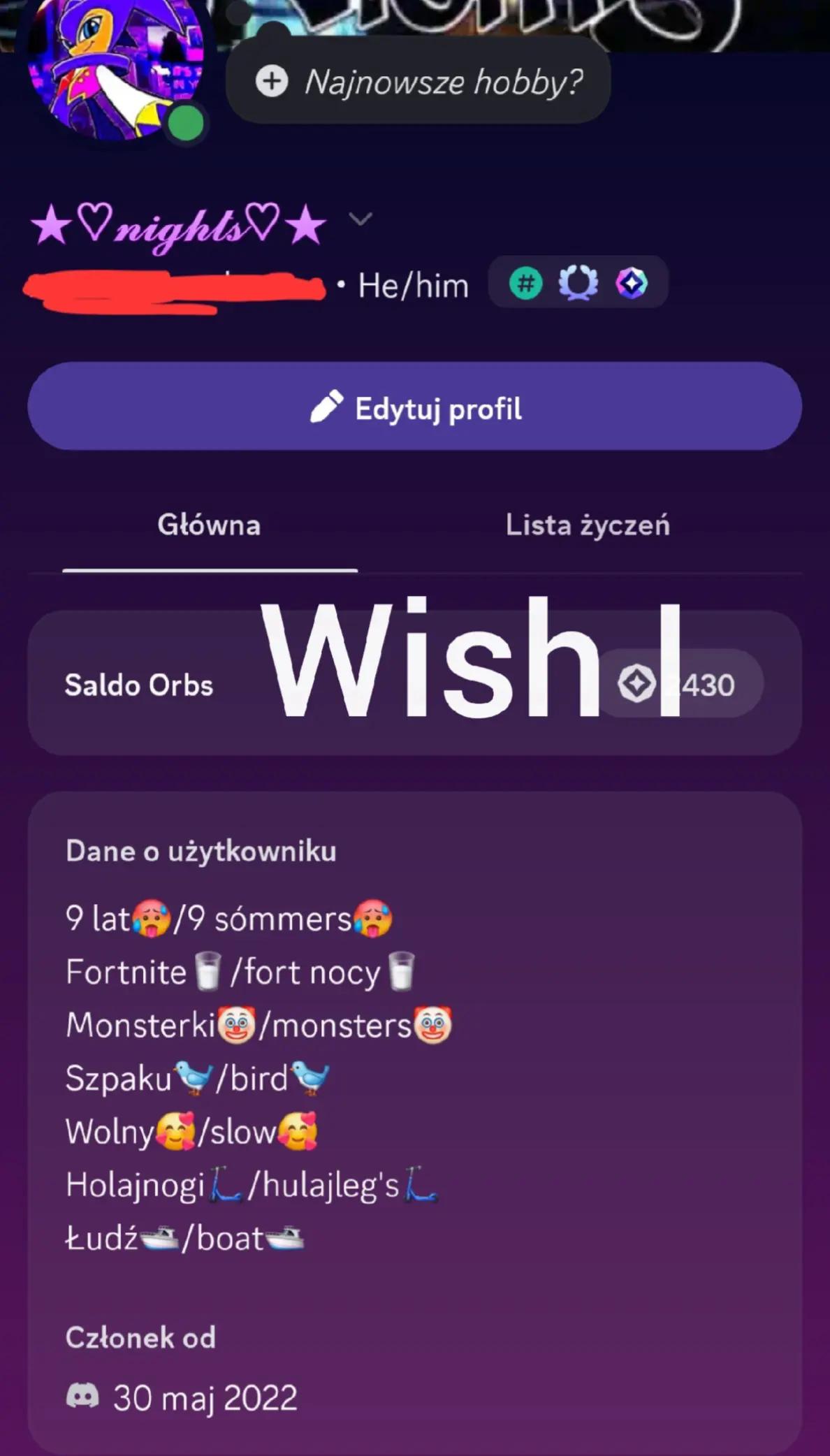Image resolution: width=830 pixels, height=1456 pixels.
Task: Tap the laurel wreath badge
Action: click(578, 284)
